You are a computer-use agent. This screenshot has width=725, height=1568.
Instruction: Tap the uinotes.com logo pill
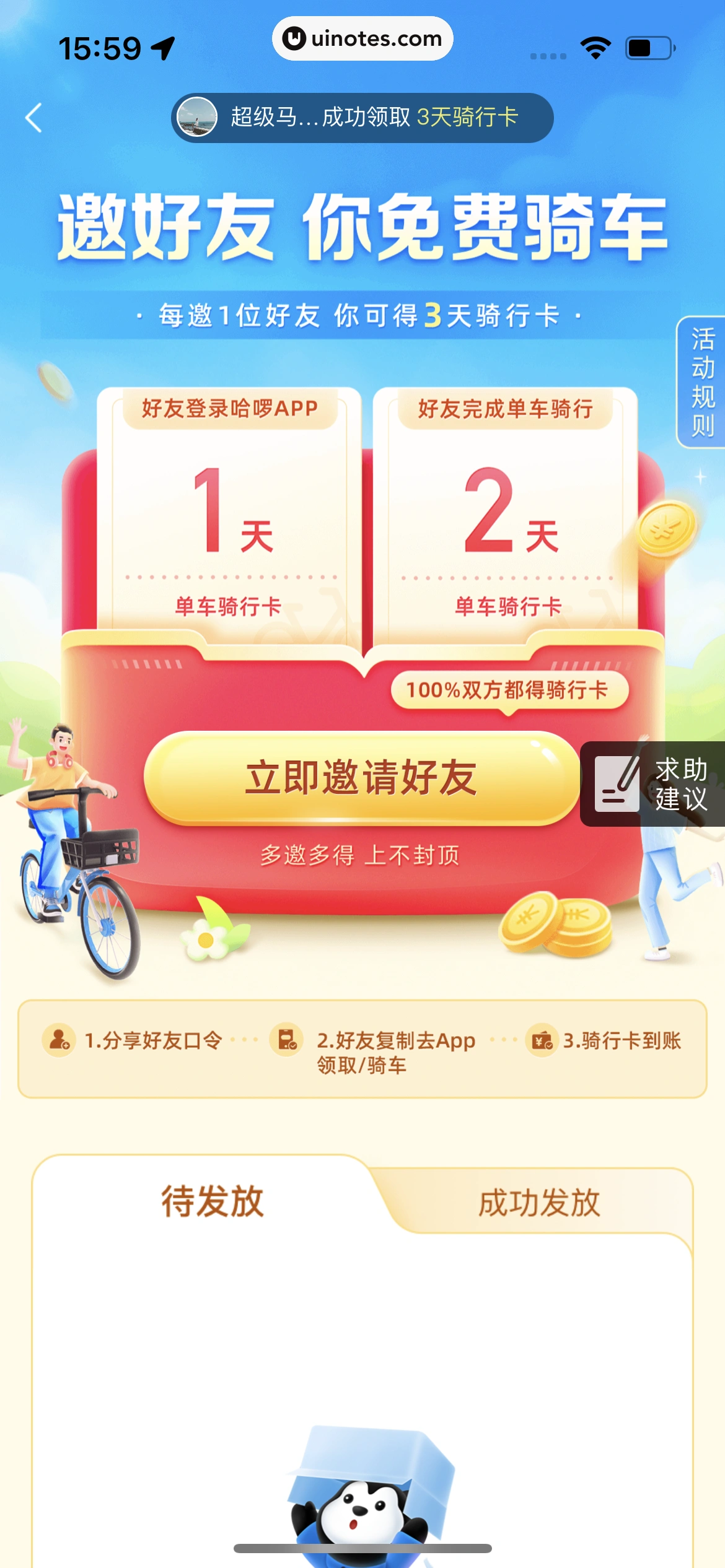(x=362, y=38)
